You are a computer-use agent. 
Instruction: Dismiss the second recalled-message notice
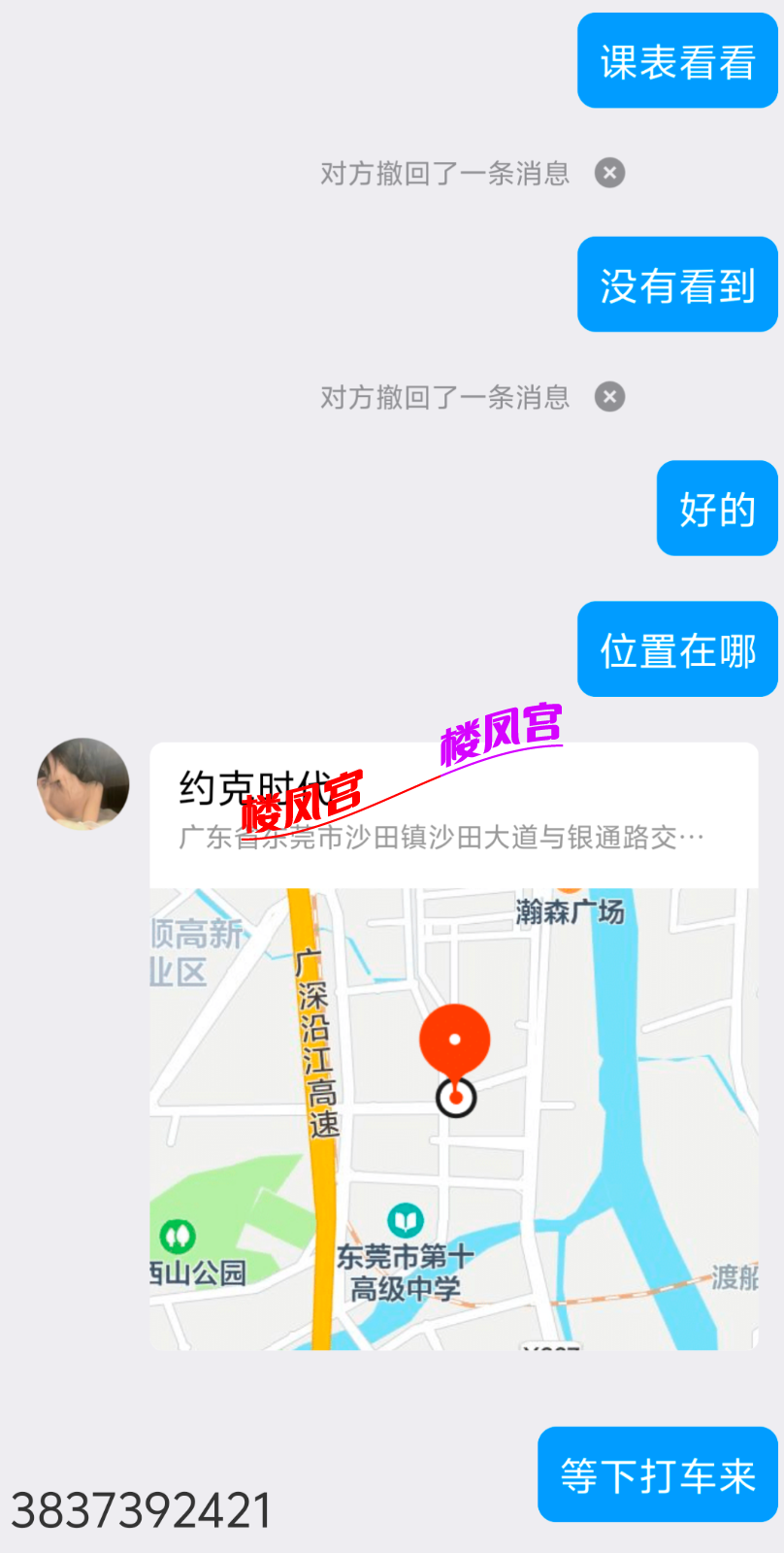coord(609,396)
